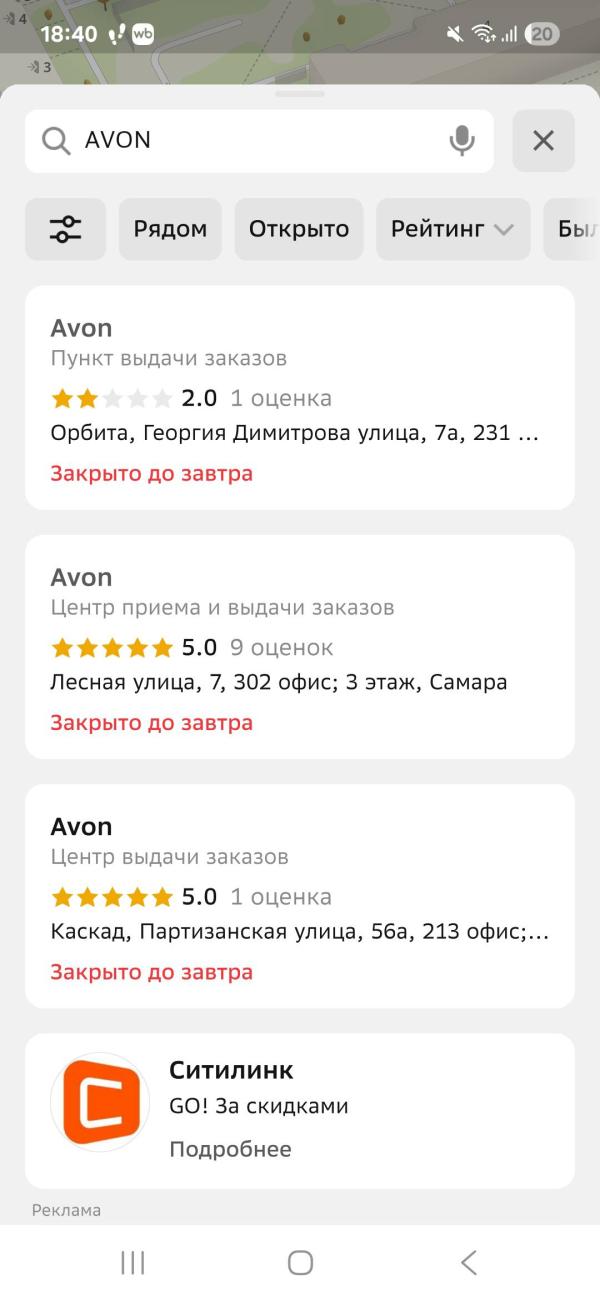Start voice search with the microphone

pyautogui.click(x=461, y=141)
